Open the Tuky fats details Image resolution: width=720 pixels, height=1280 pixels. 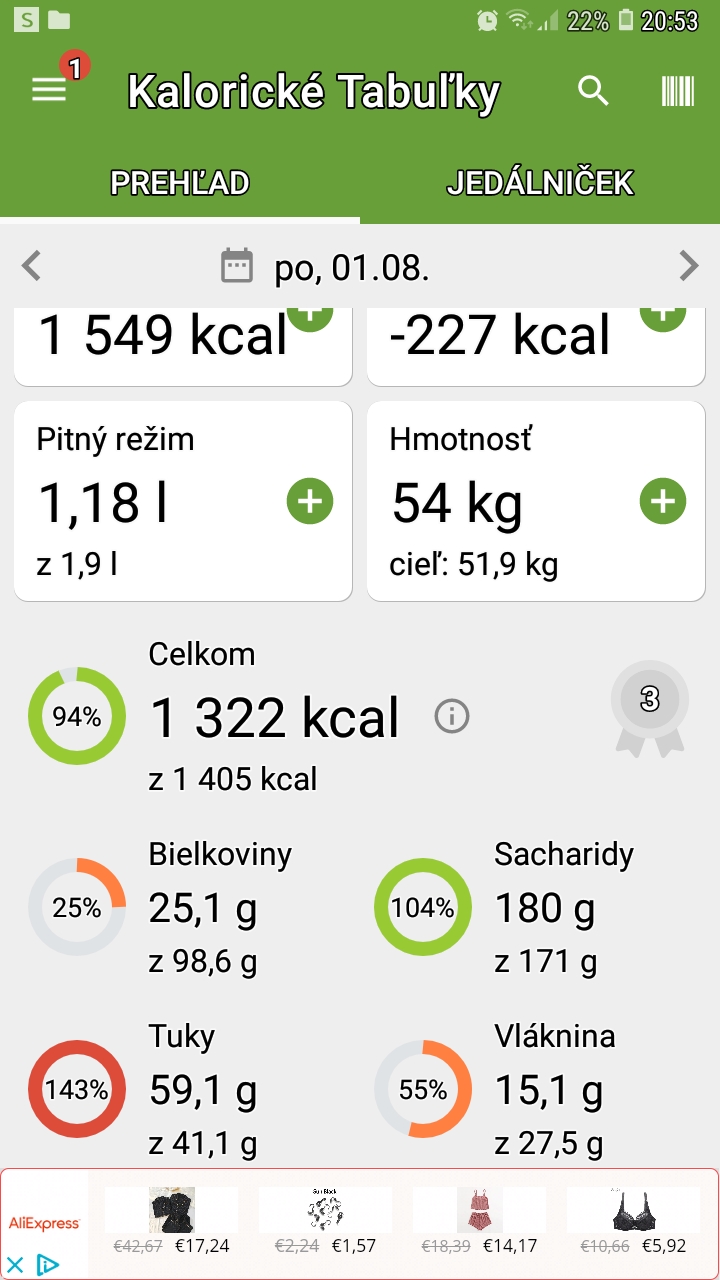[190, 1089]
